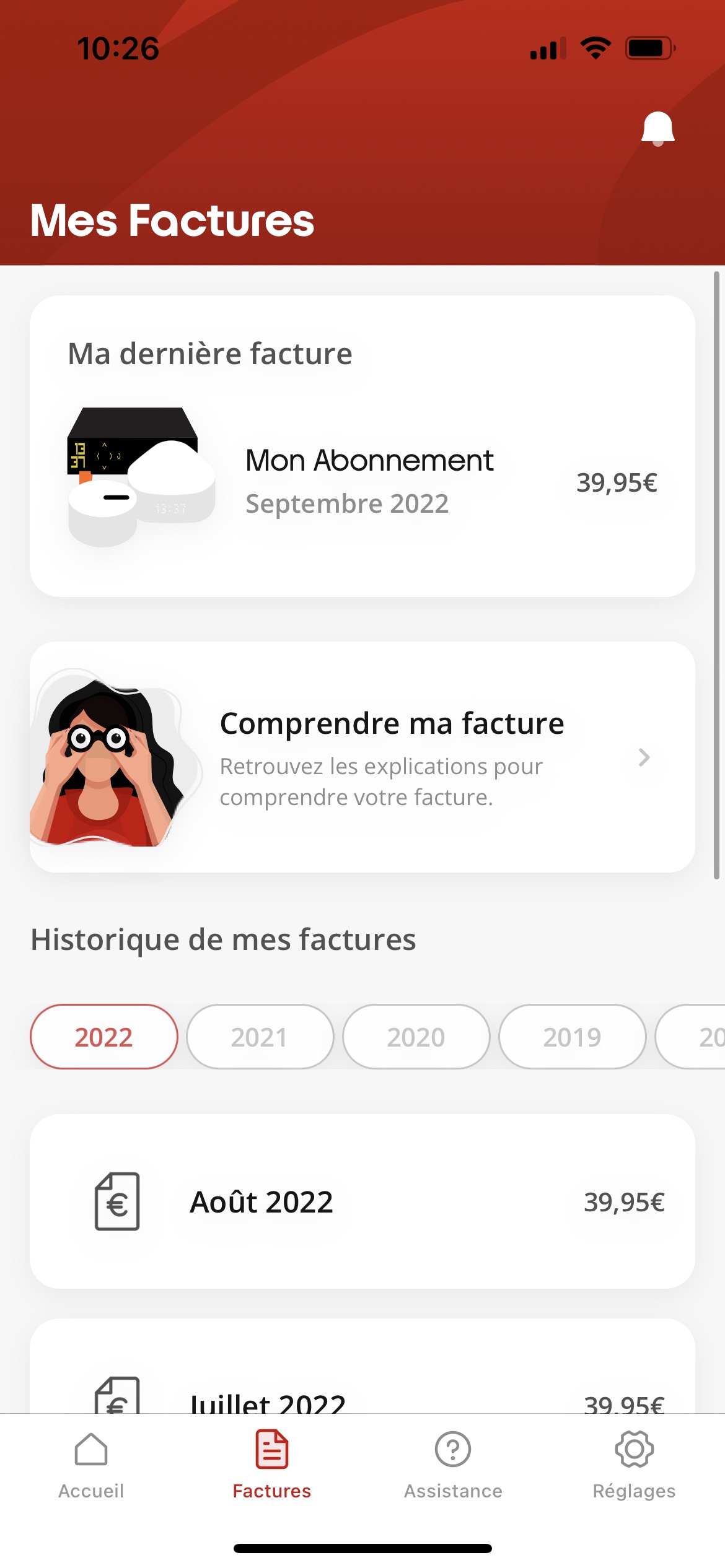Open the notifications bell

tap(657, 129)
